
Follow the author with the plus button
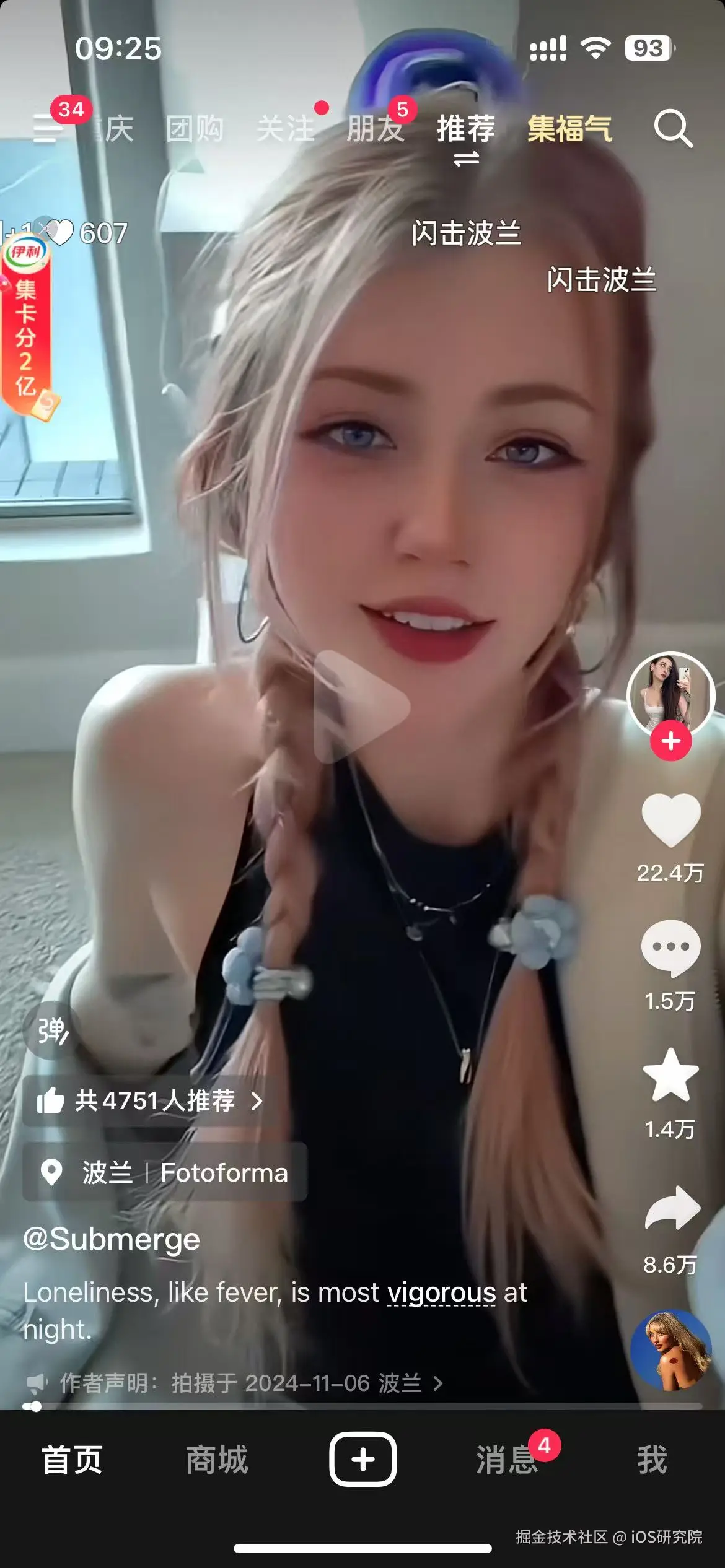[670, 741]
